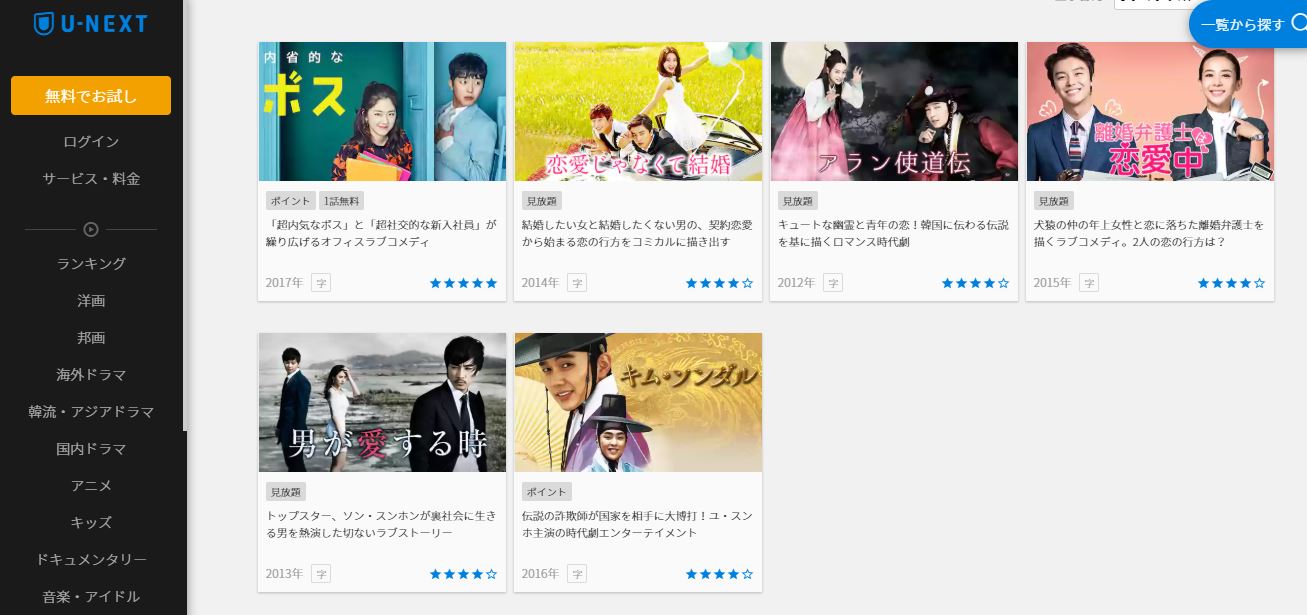Select the 邦画 category

tap(91, 338)
